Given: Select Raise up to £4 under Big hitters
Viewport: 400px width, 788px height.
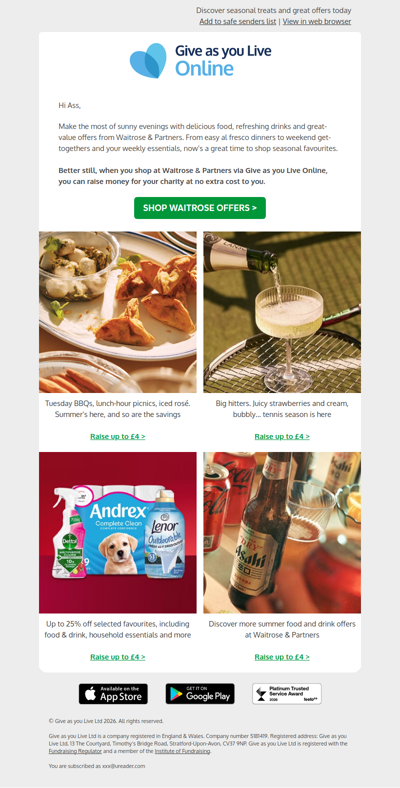Looking at the screenshot, I should [282, 436].
